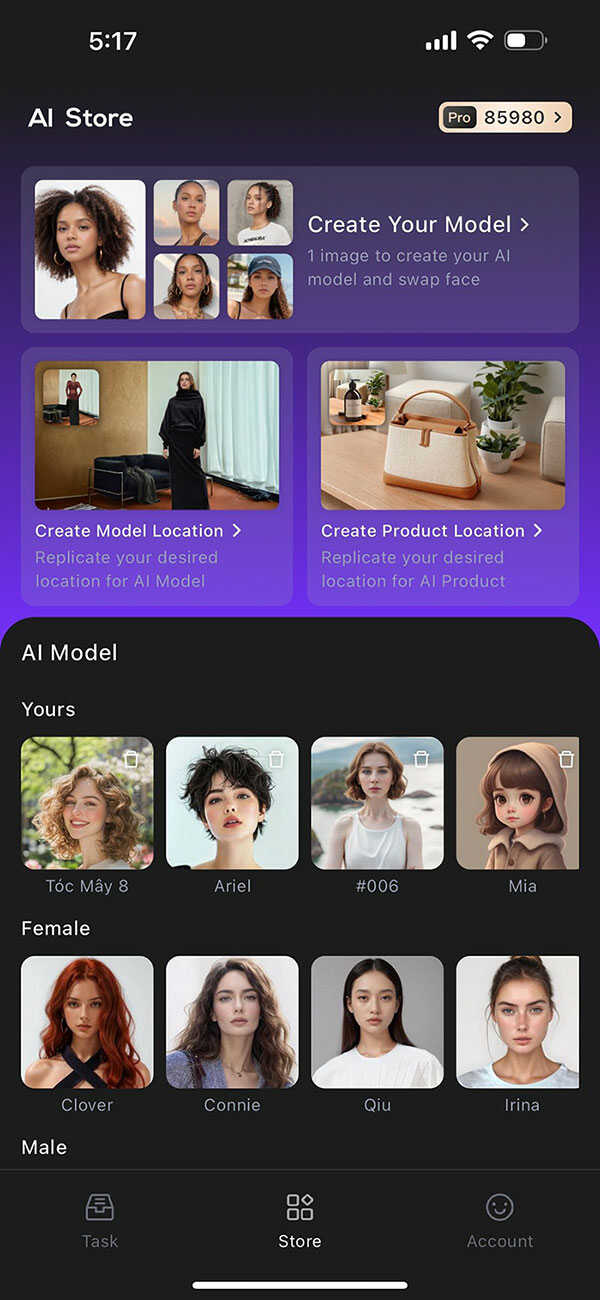Select the Ariel model

click(x=232, y=803)
